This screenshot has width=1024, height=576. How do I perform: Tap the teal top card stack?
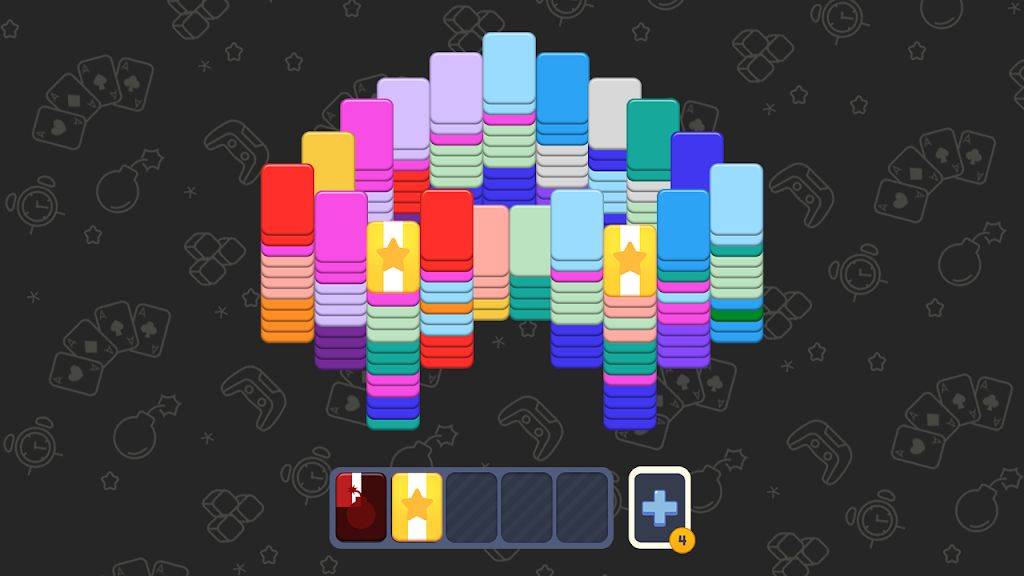pyautogui.click(x=653, y=131)
